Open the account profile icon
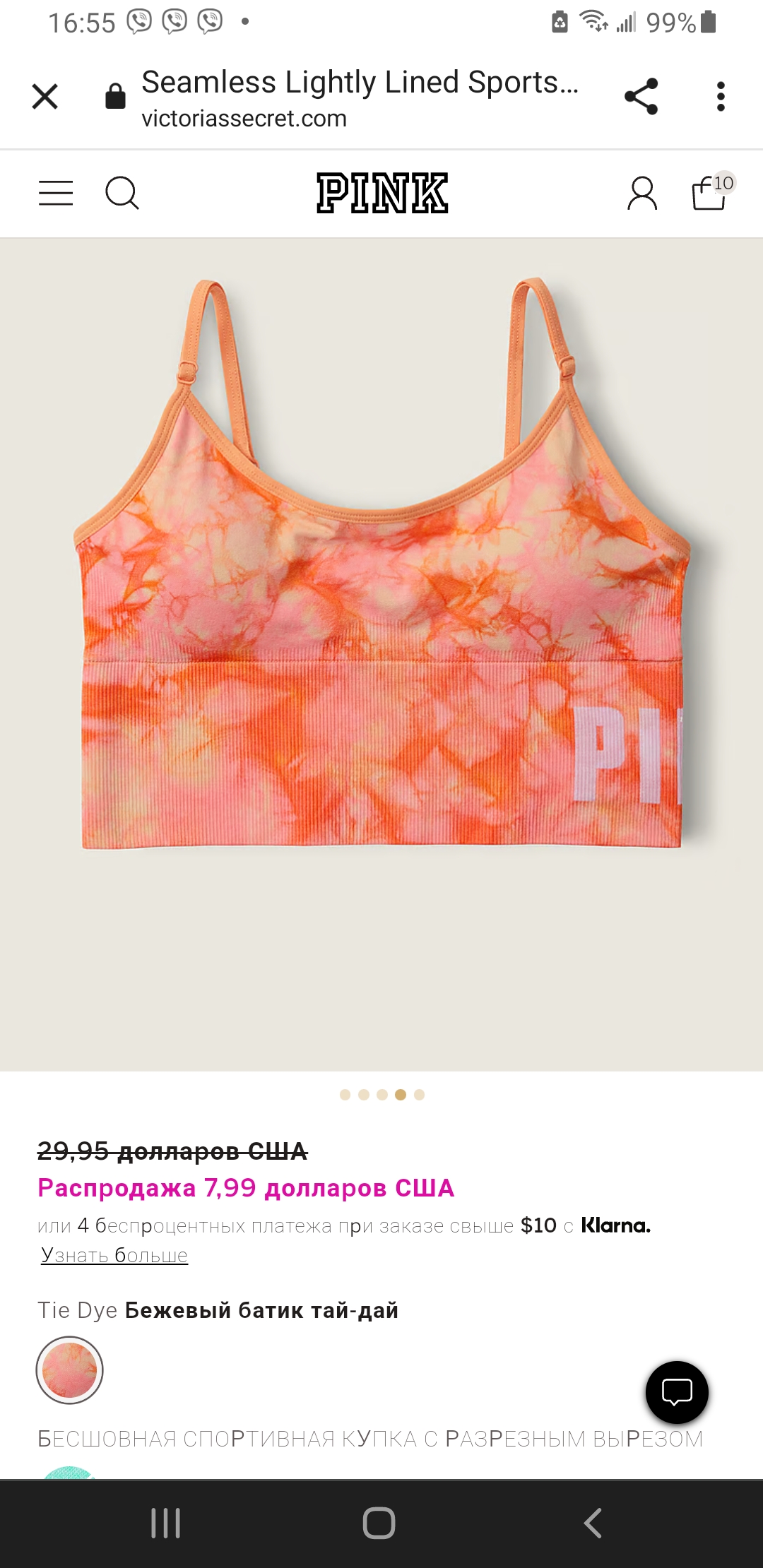The image size is (763, 1568). coord(641,194)
